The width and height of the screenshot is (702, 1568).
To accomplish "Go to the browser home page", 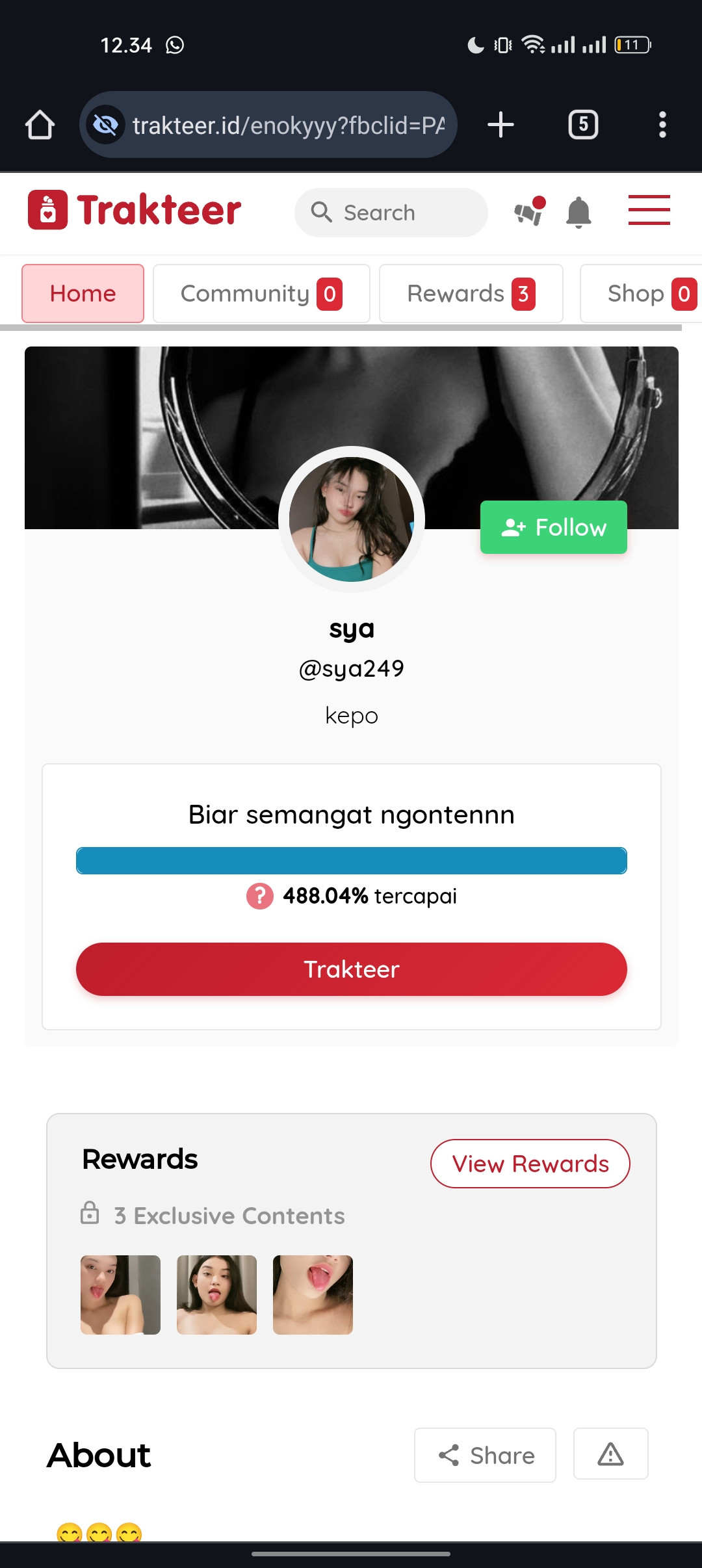I will [x=40, y=125].
